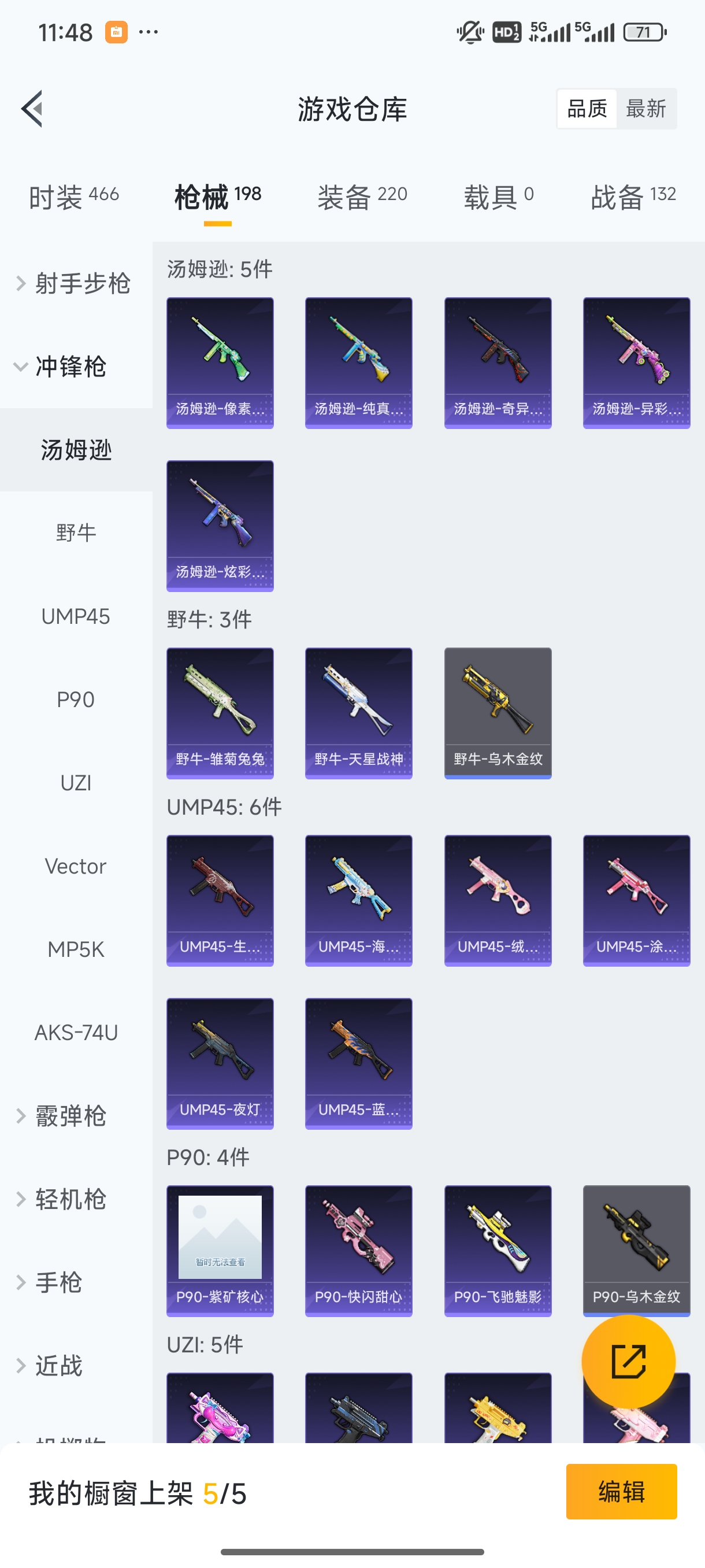The height and width of the screenshot is (1568, 705).
Task: Open the 野牛-天星战神 skin
Action: pos(358,713)
